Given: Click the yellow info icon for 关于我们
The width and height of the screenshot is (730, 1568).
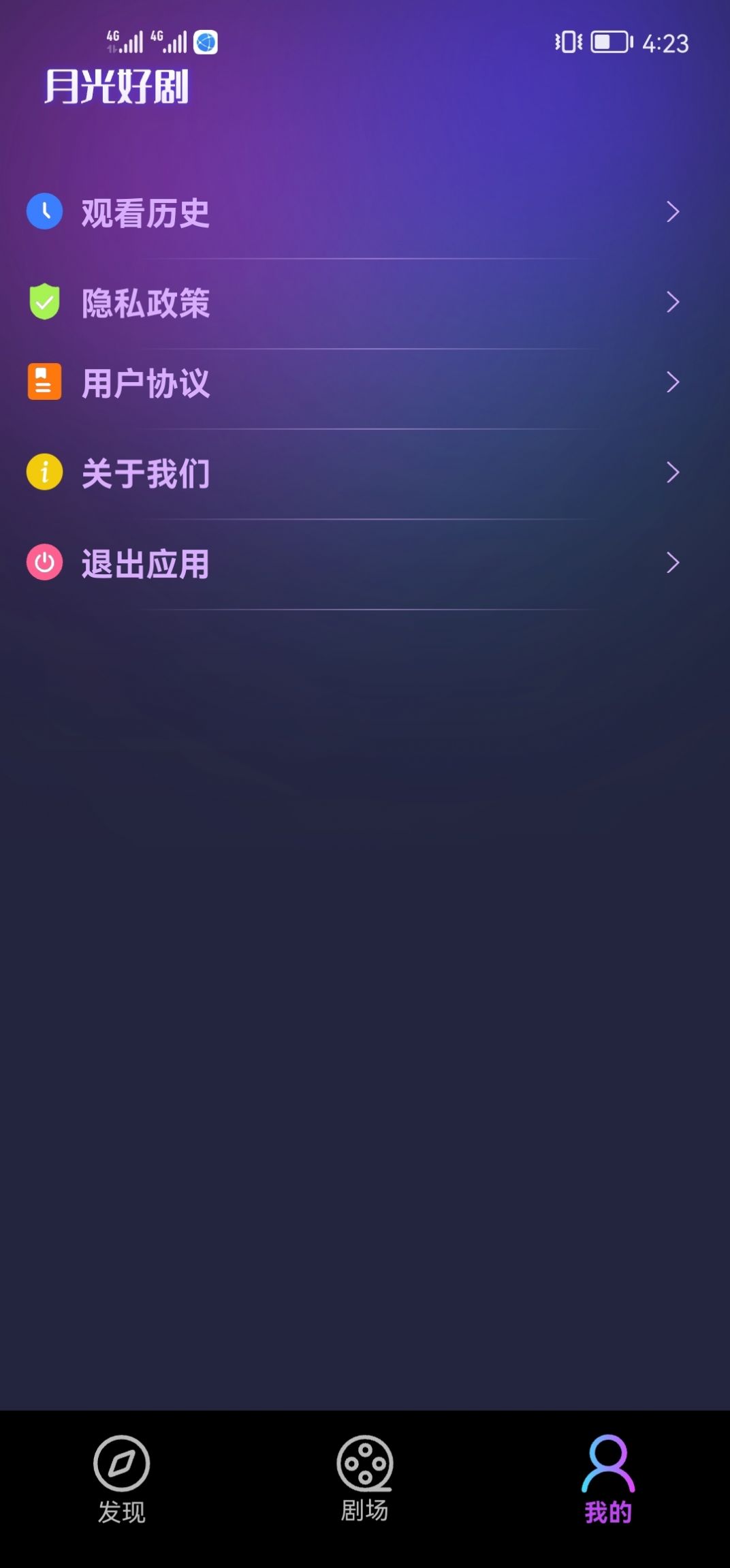Looking at the screenshot, I should click(44, 471).
